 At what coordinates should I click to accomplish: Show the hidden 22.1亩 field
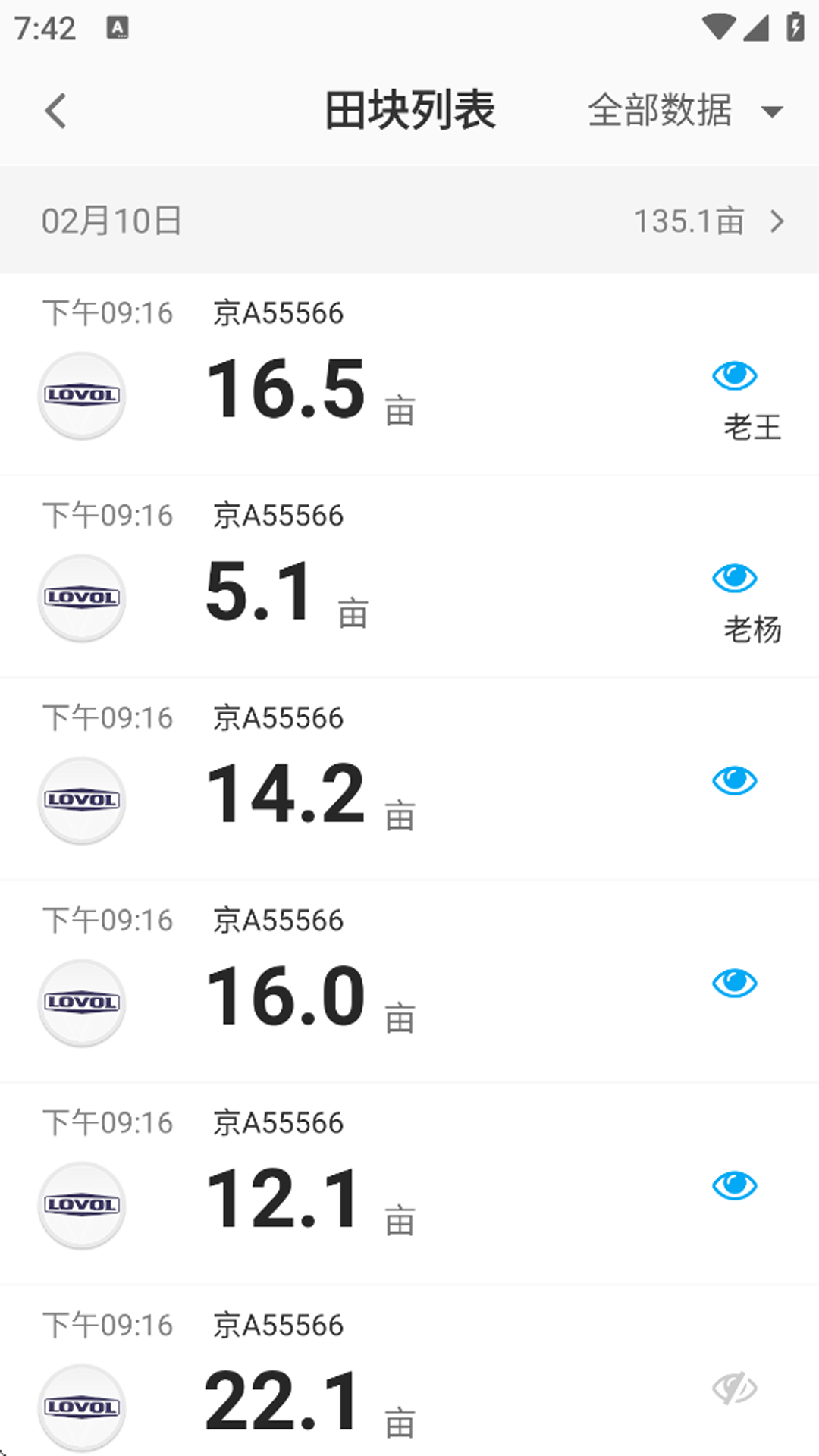[734, 1389]
